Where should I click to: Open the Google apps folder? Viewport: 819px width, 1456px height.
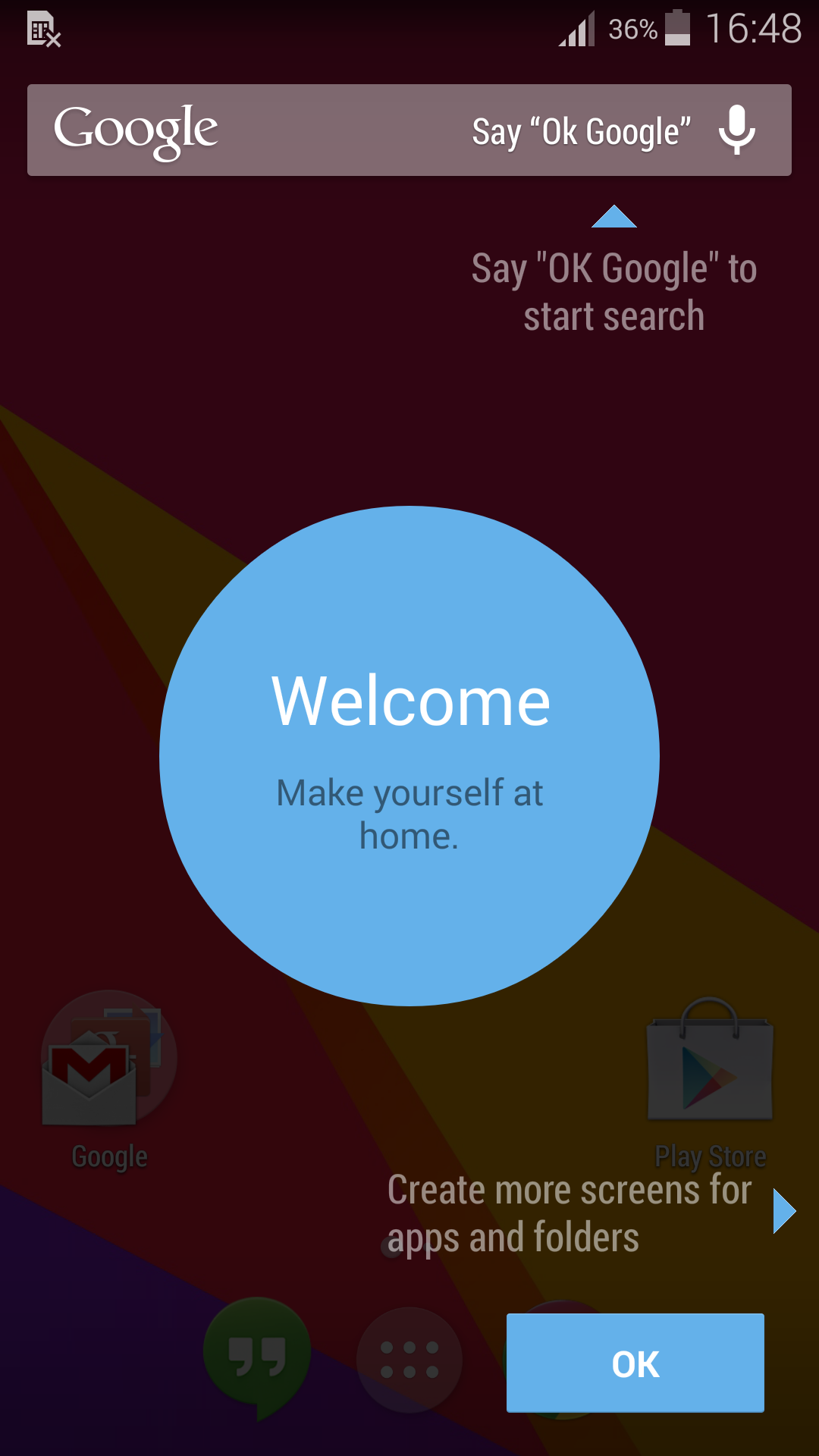[108, 1062]
